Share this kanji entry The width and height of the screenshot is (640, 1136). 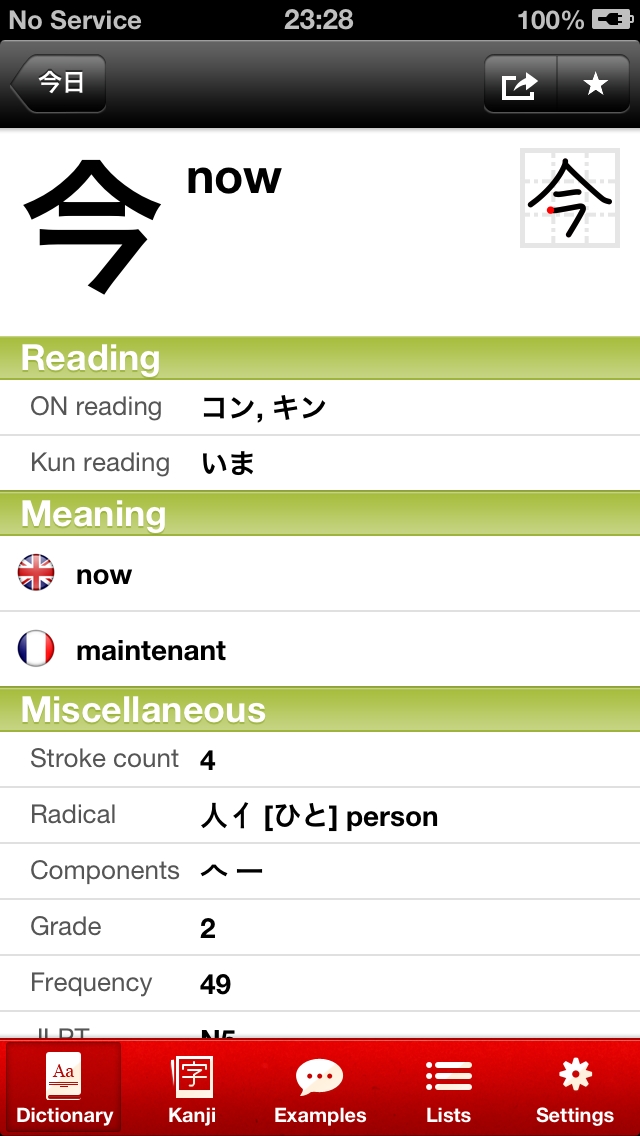pyautogui.click(x=520, y=84)
